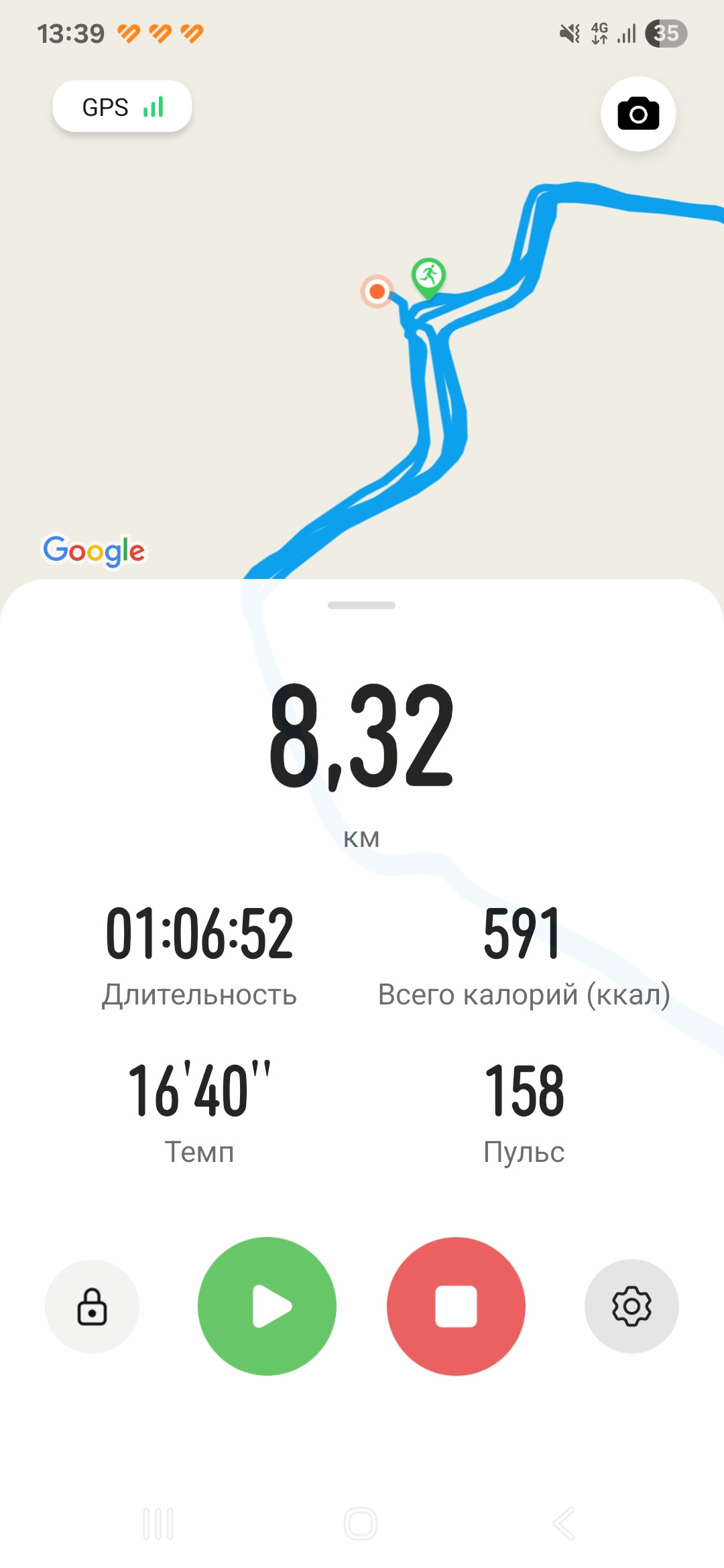
Task: Tap the drag handle above the stats panel
Action: [361, 605]
